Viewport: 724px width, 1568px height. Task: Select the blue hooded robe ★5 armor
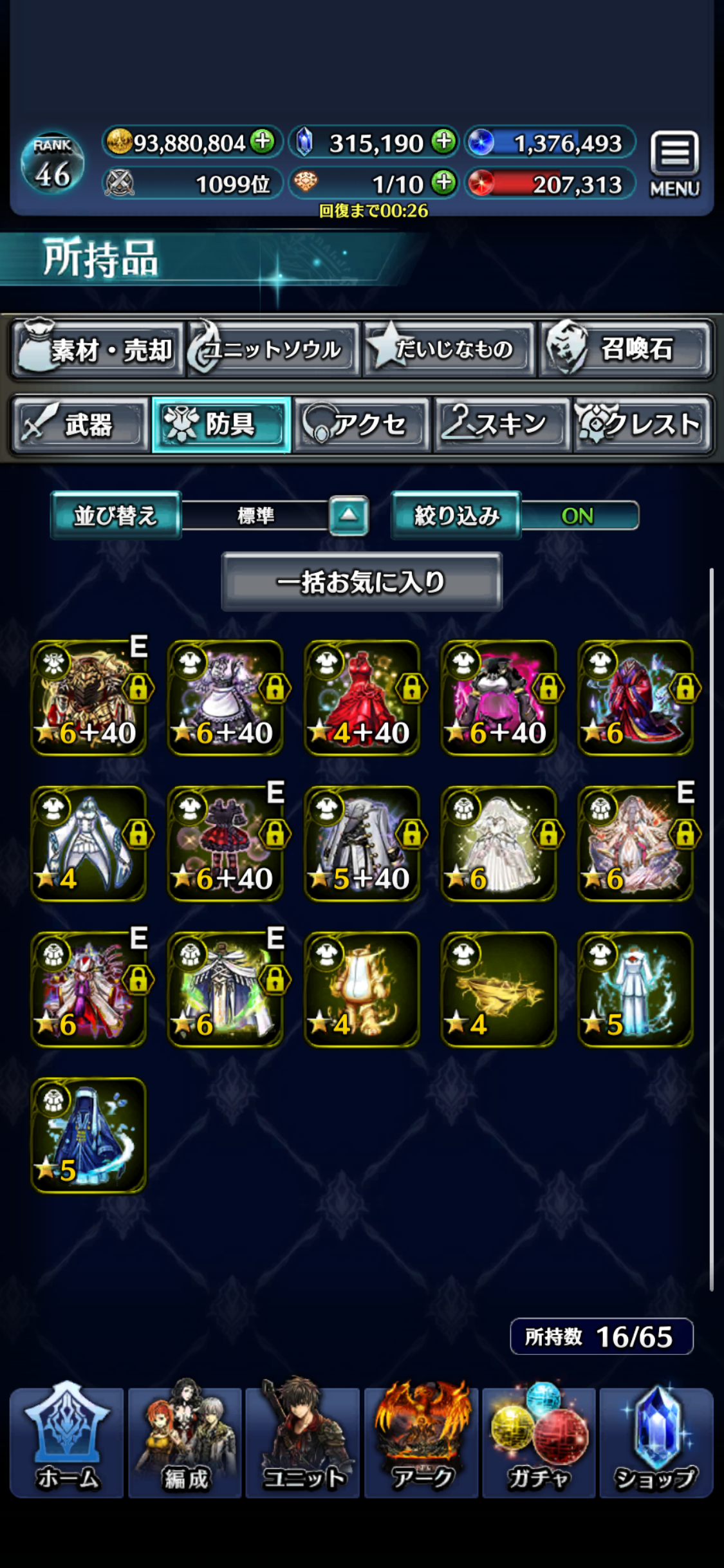point(89,1135)
